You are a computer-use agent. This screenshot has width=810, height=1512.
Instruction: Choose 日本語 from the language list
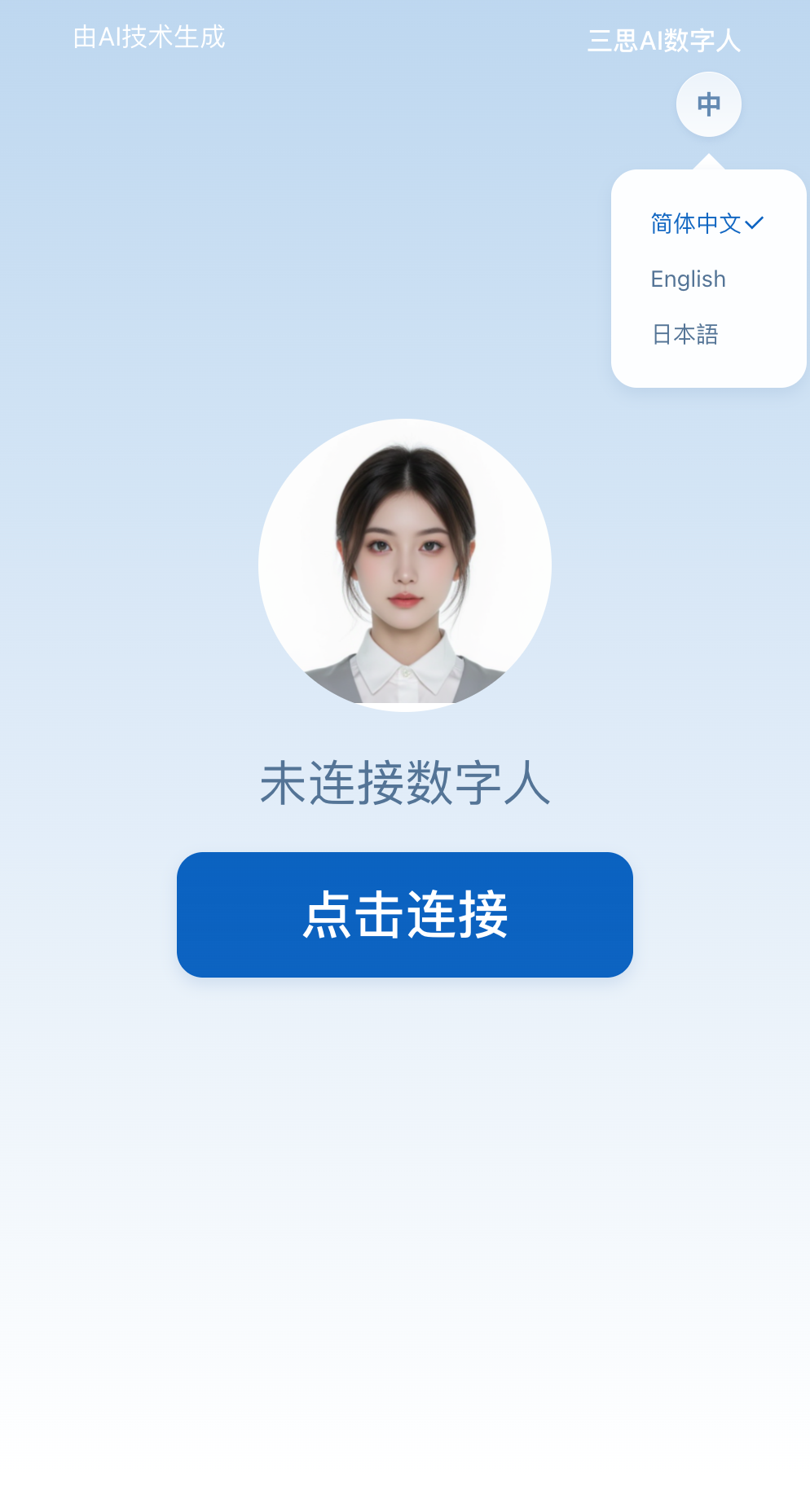685,335
